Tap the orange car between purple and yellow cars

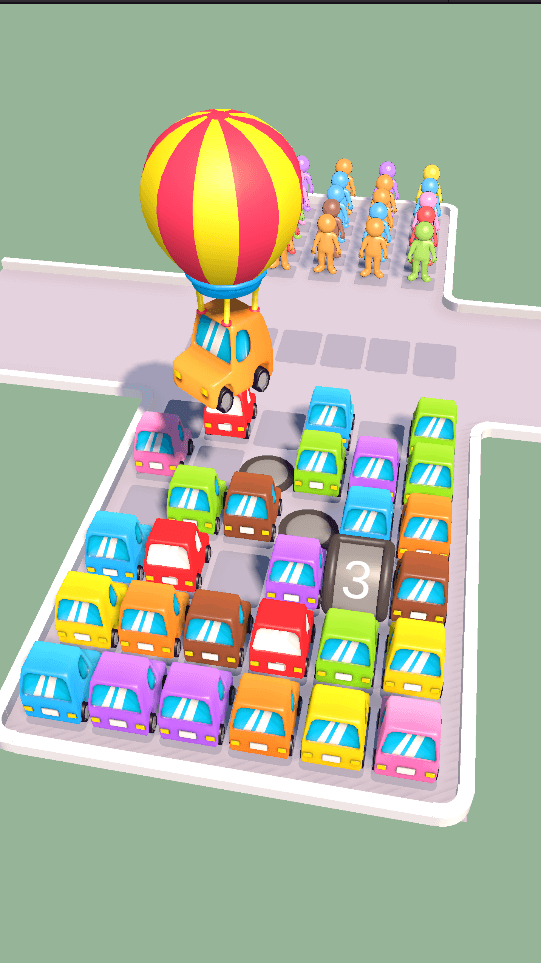(265, 714)
